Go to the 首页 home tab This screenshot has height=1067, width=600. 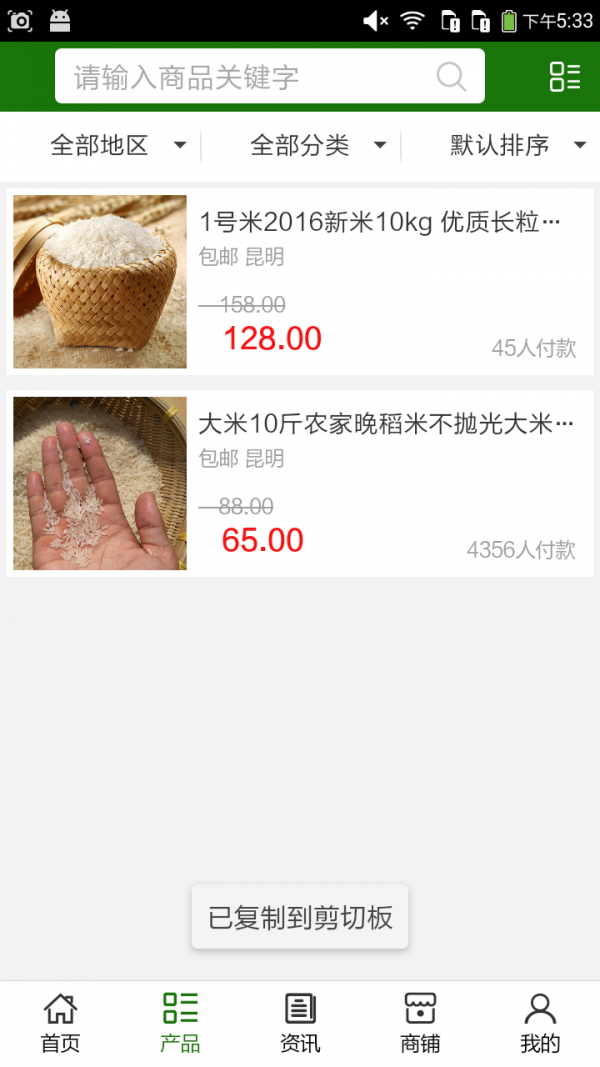[x=60, y=1023]
